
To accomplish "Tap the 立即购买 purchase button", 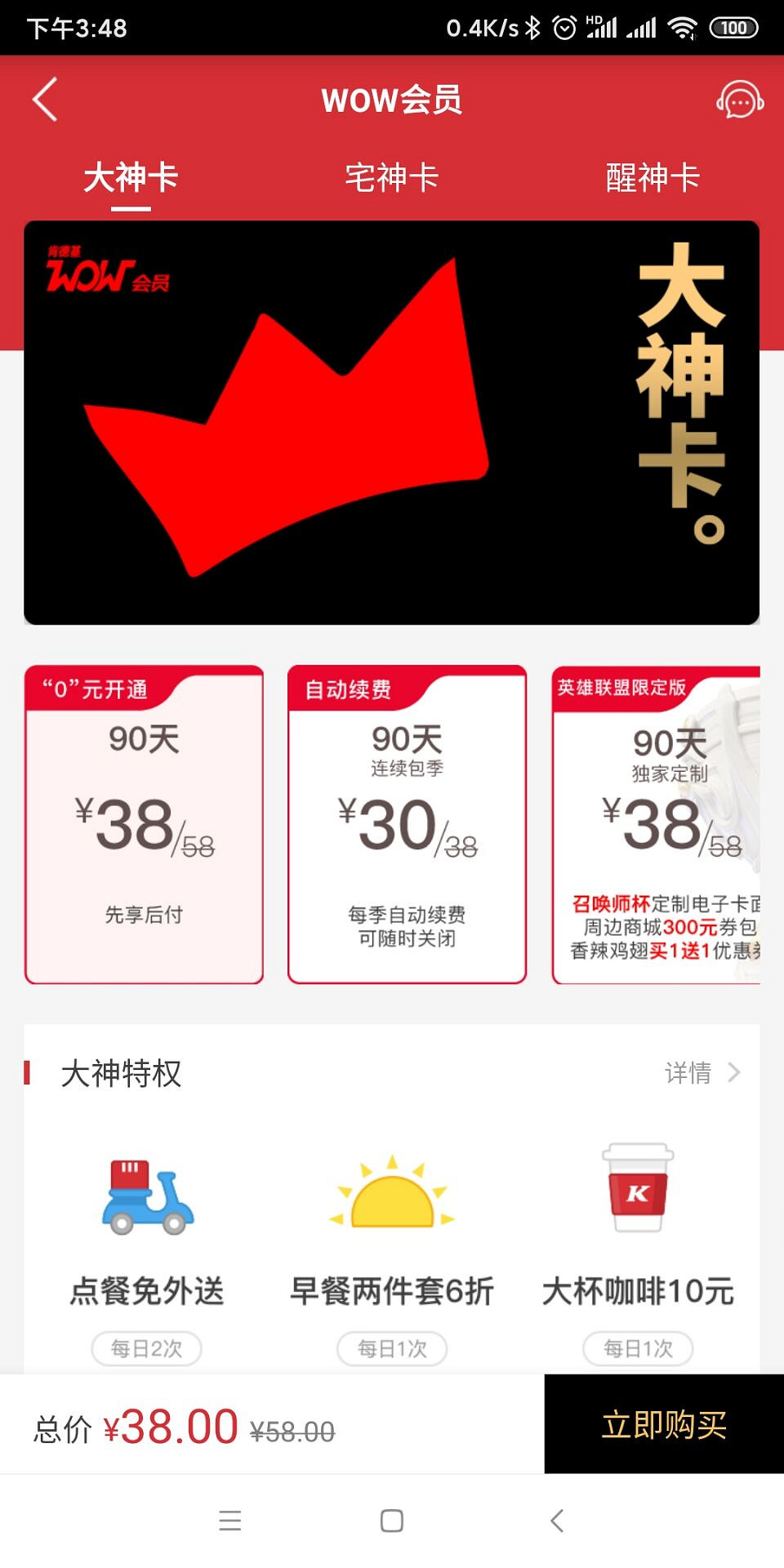I will [663, 1423].
